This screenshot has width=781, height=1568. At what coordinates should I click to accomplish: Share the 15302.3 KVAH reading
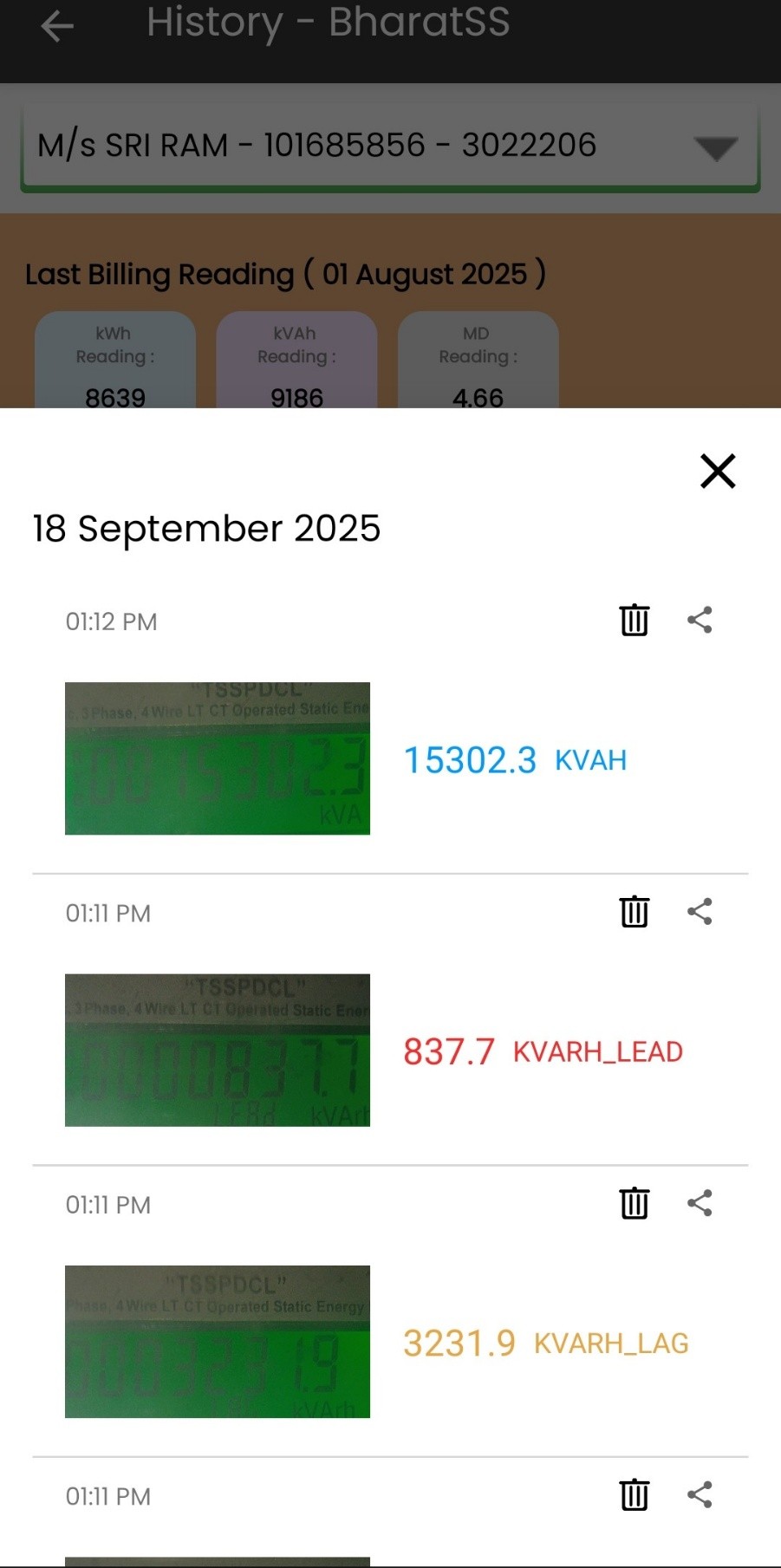click(x=700, y=620)
